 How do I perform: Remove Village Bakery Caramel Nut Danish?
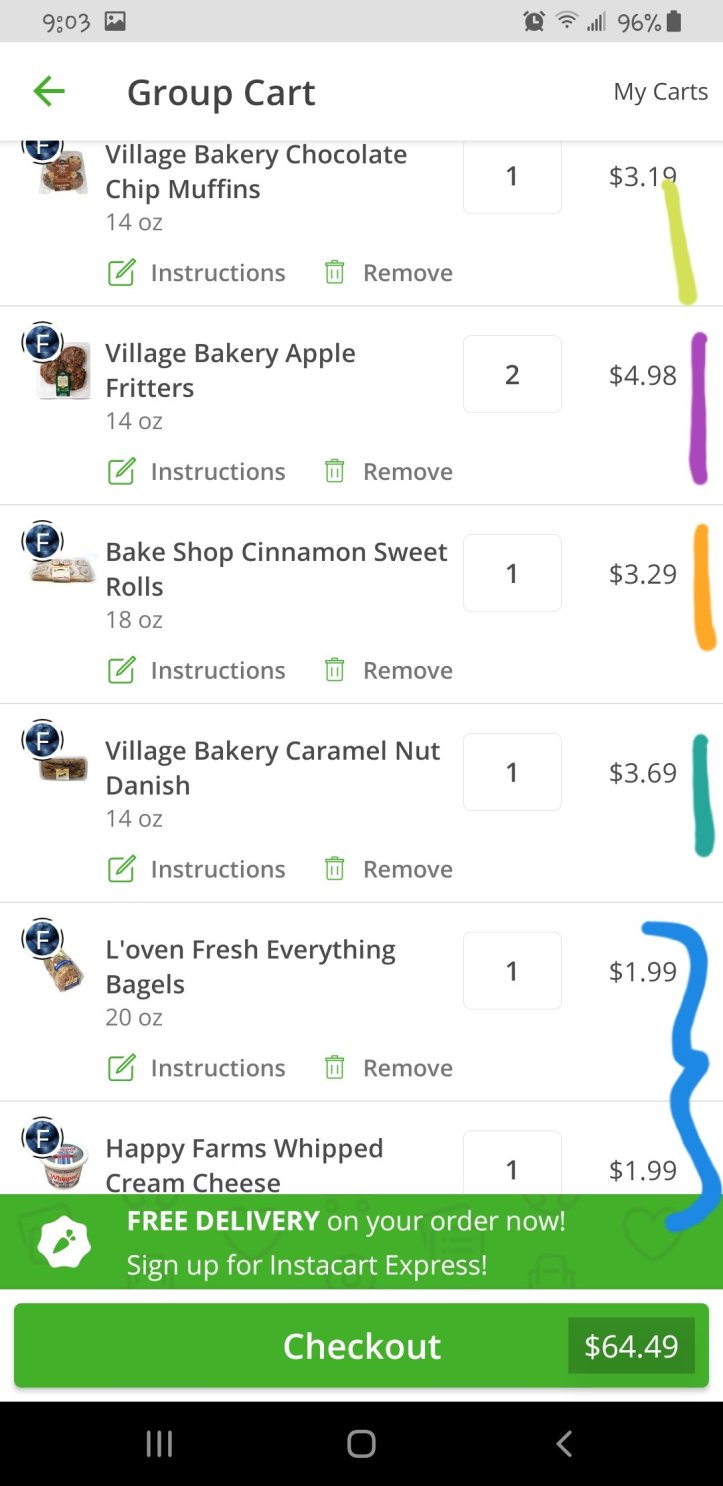pos(389,869)
